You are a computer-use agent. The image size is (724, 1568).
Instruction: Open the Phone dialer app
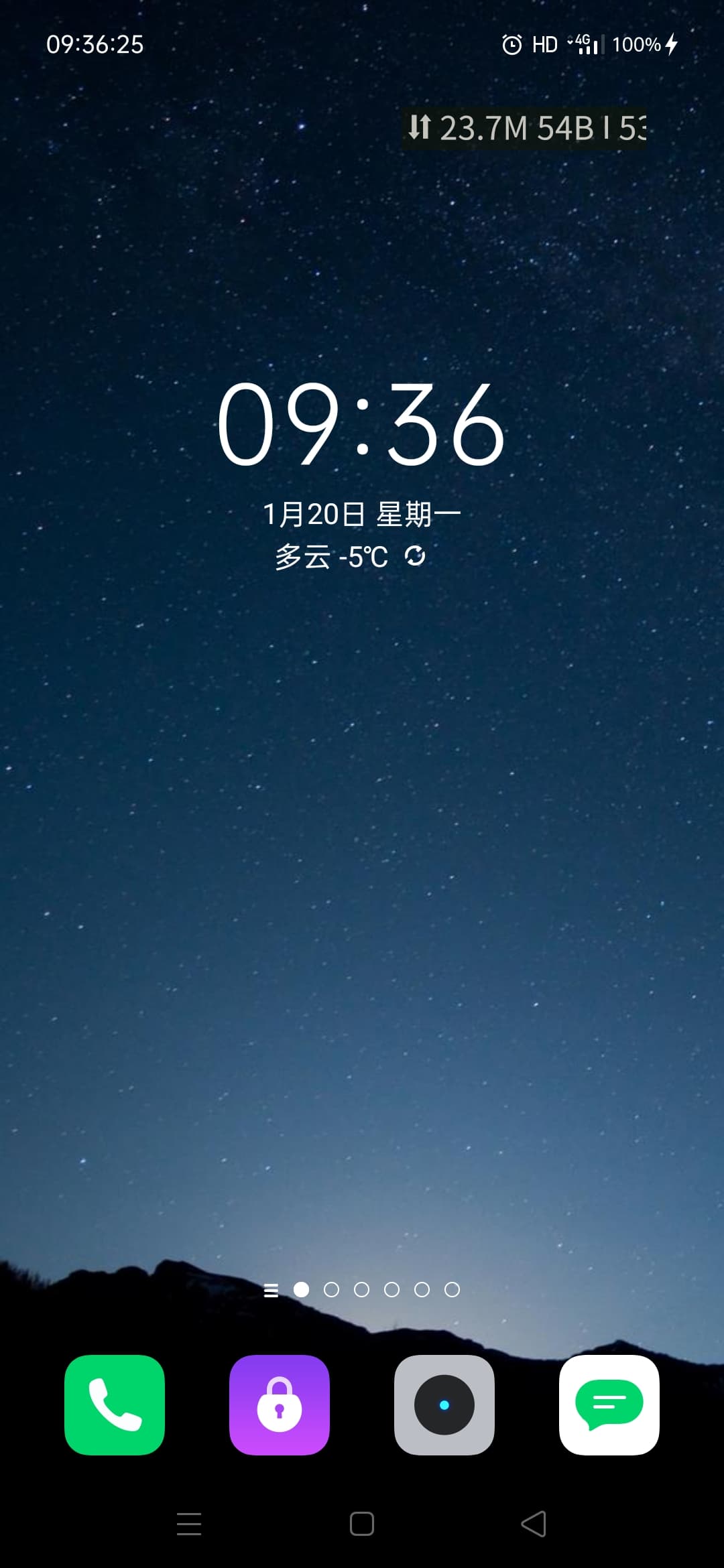click(x=115, y=1404)
